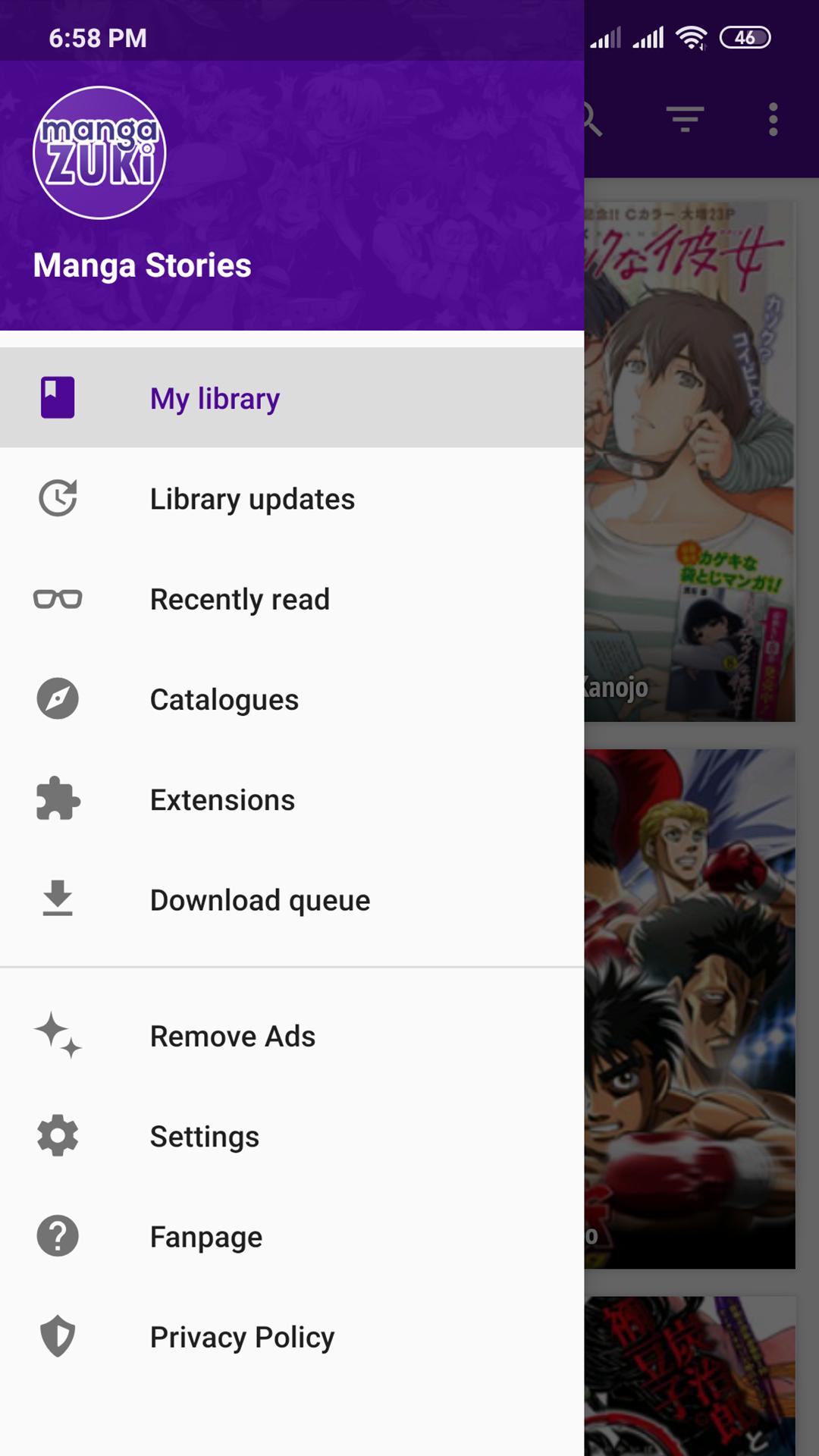
Task: Open the Fanpage entry
Action: point(205,1236)
